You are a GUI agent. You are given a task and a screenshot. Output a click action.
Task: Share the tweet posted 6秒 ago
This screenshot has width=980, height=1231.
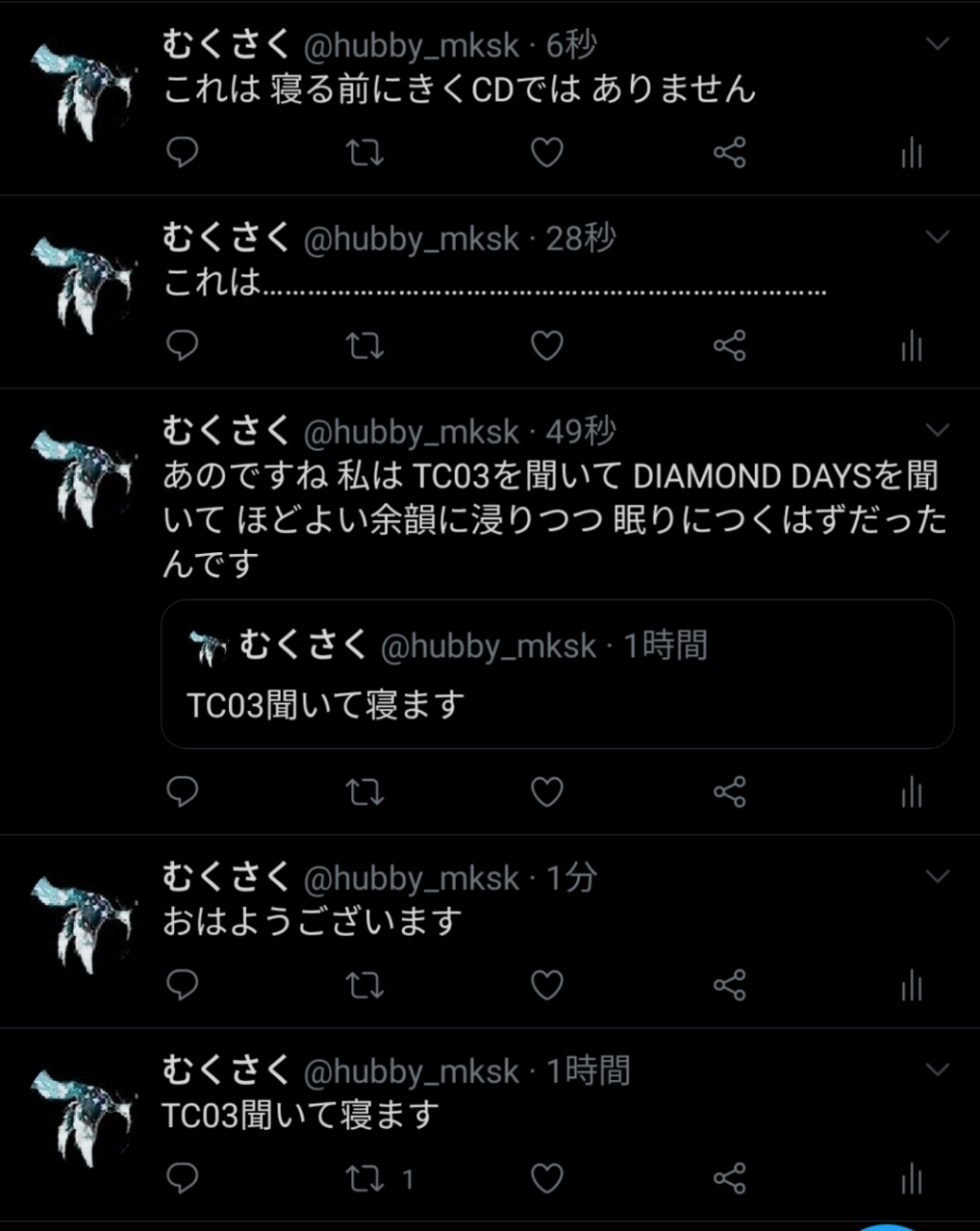729,152
